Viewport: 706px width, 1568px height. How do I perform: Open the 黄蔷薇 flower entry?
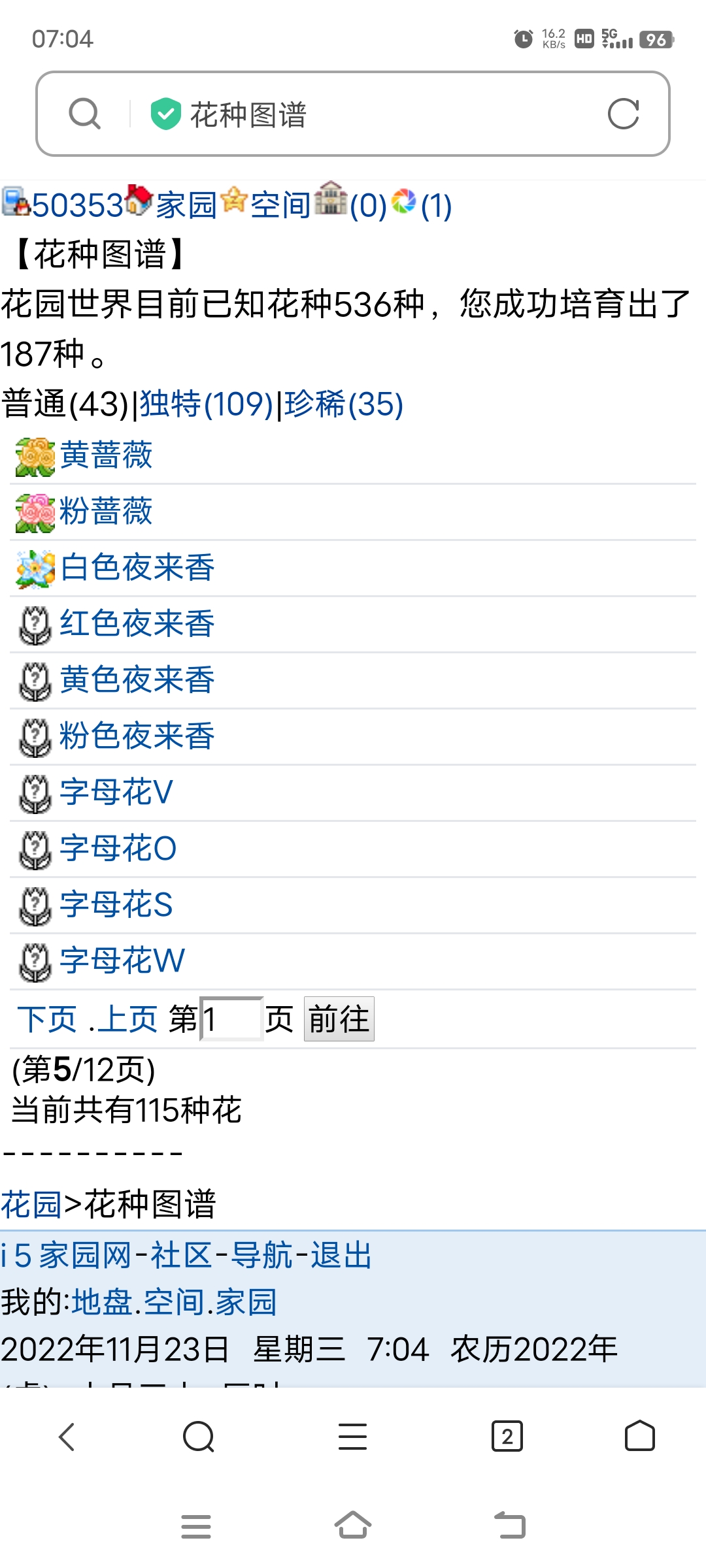[106, 455]
